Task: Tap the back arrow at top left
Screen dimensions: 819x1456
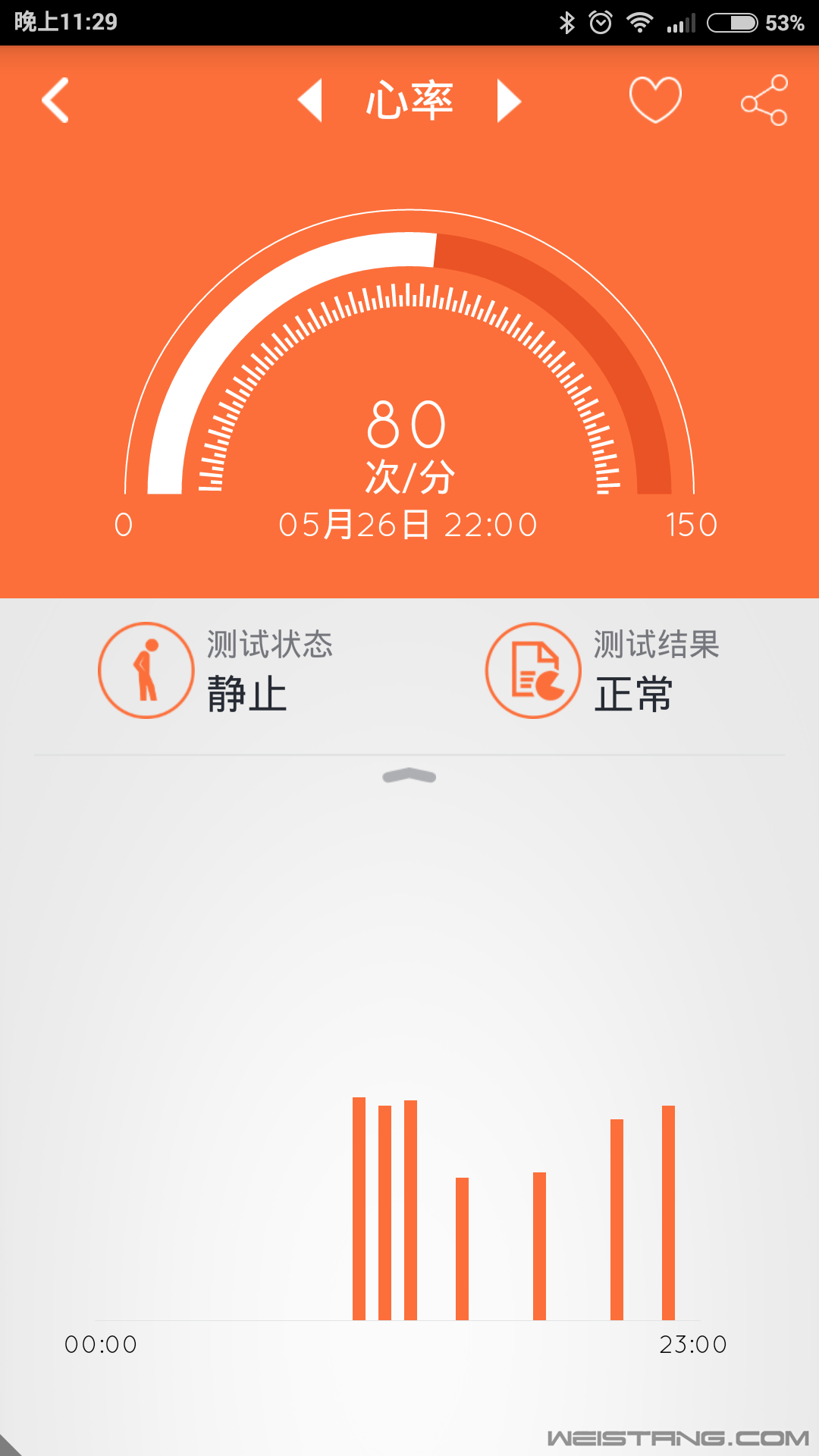Action: pyautogui.click(x=55, y=99)
